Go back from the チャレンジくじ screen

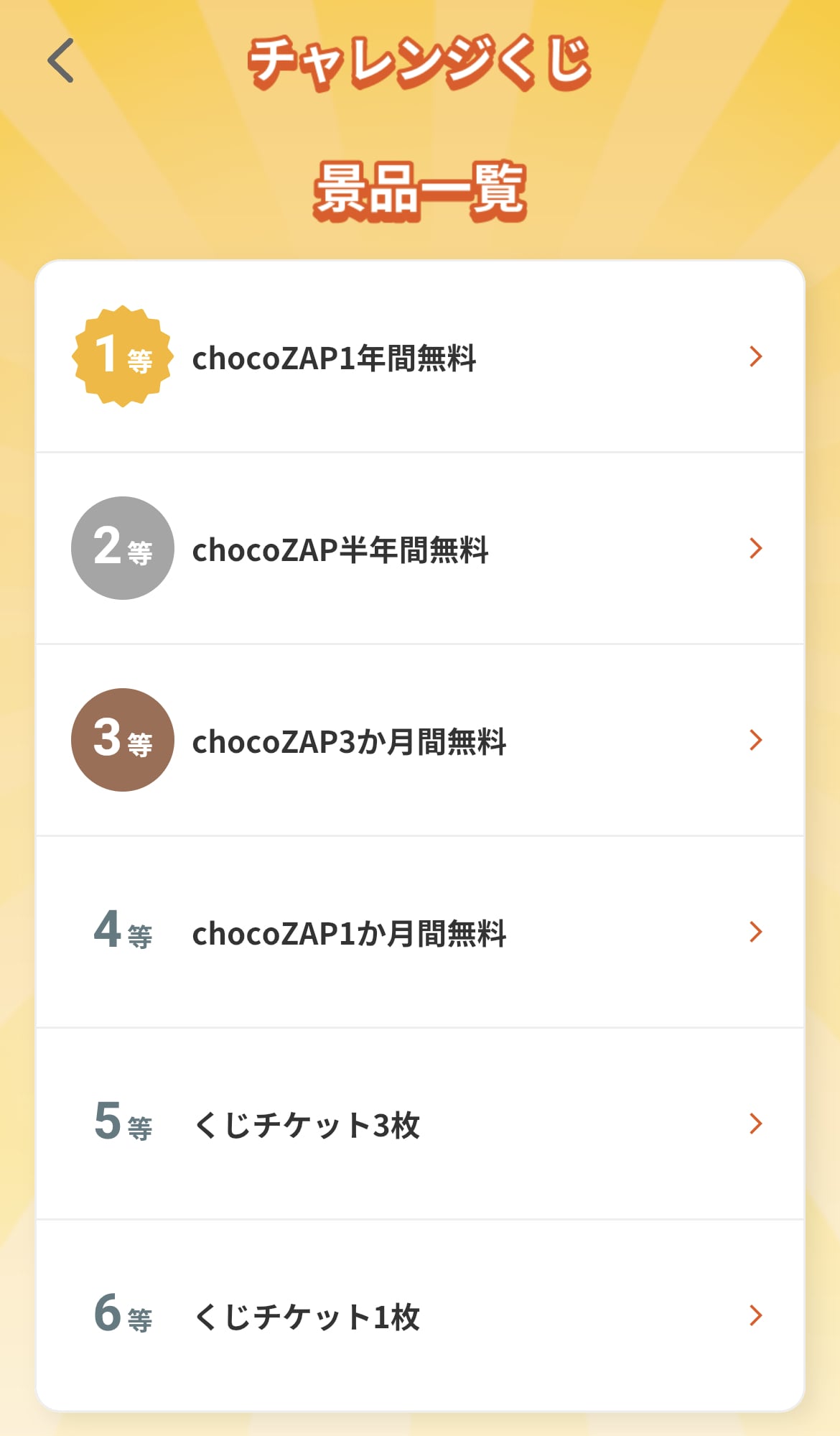click(x=61, y=61)
